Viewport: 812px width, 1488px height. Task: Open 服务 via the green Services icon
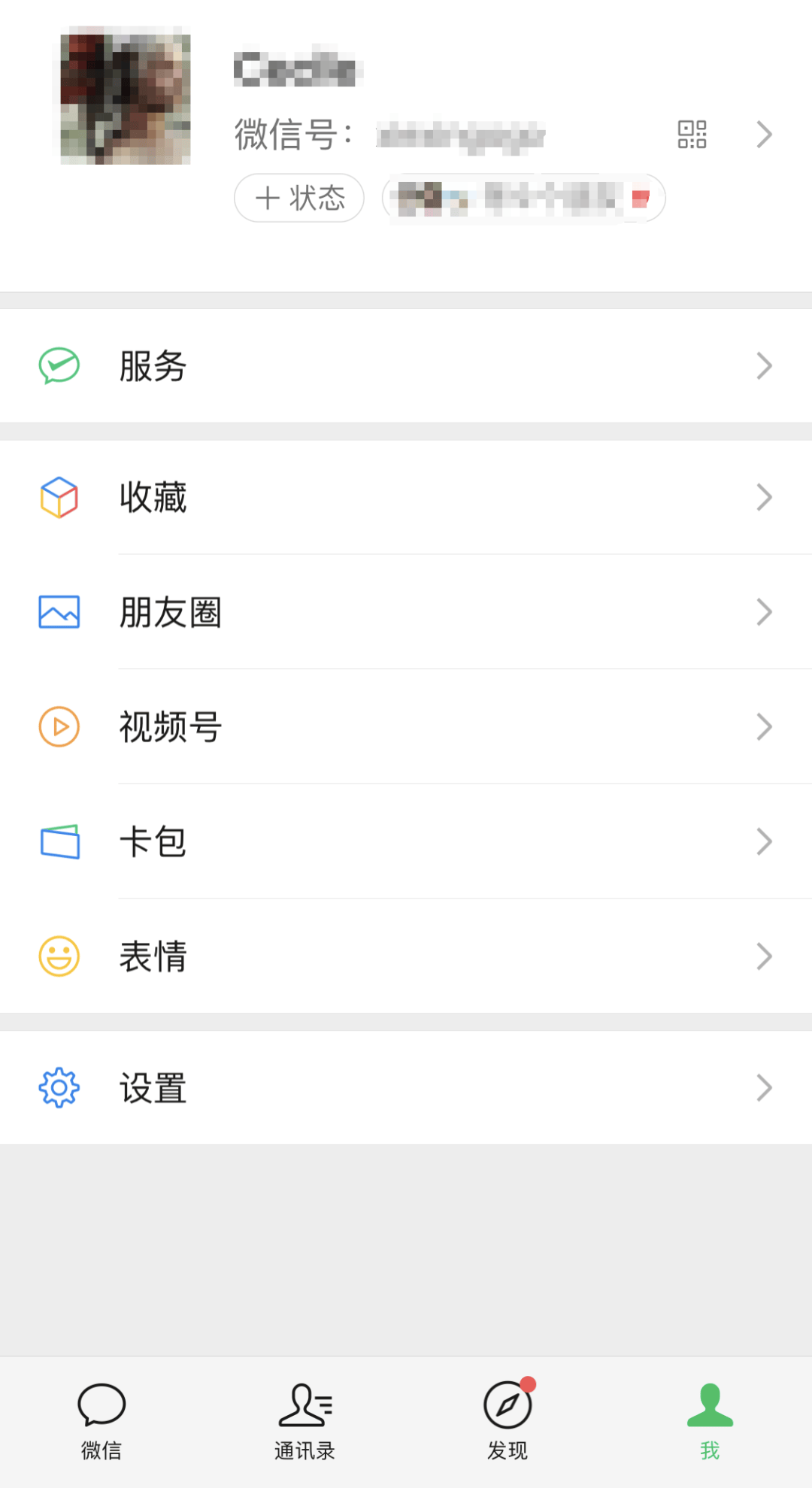[59, 366]
